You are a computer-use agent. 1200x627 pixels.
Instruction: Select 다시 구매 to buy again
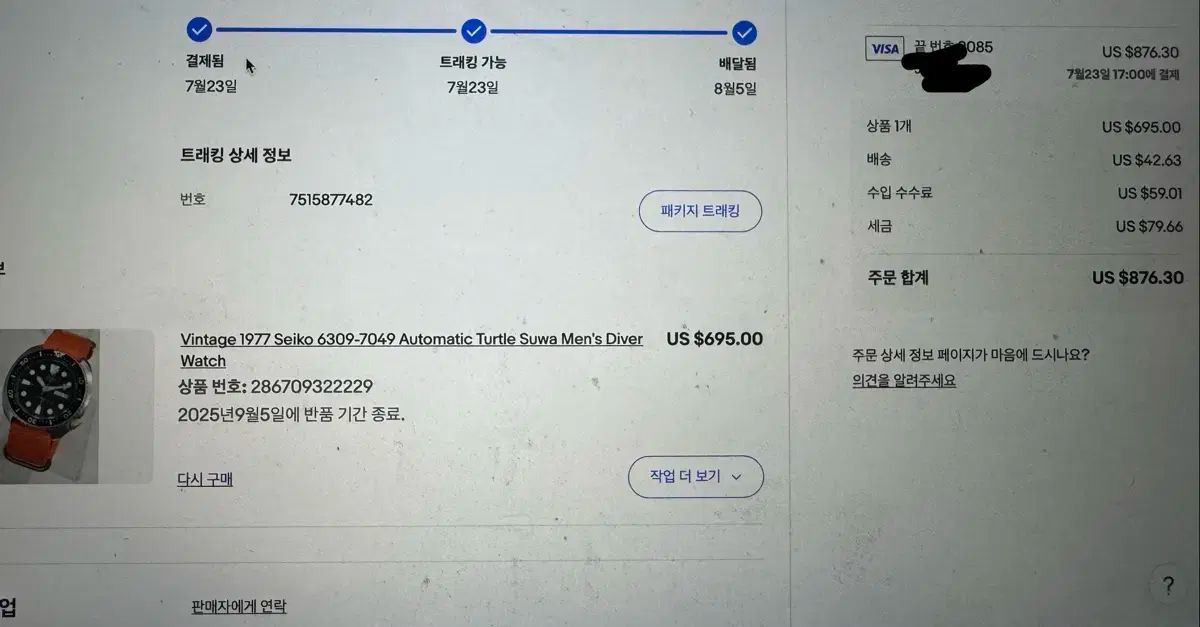click(x=205, y=479)
